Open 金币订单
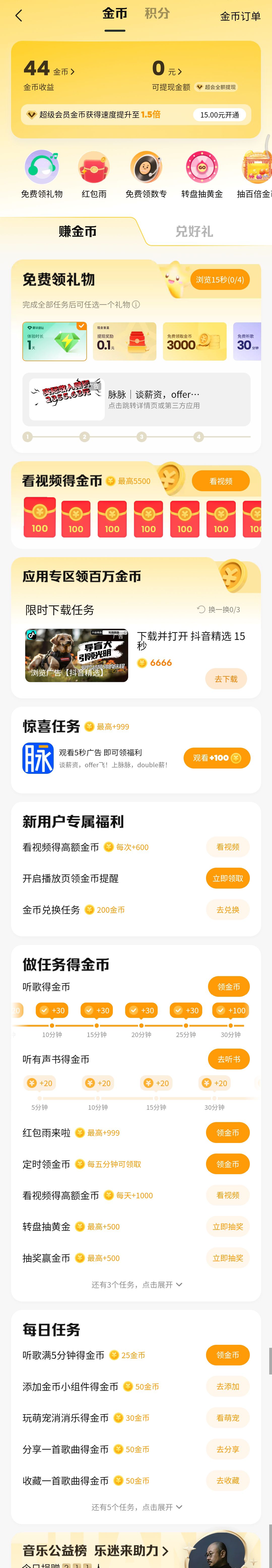The image size is (272, 1568). point(240,16)
